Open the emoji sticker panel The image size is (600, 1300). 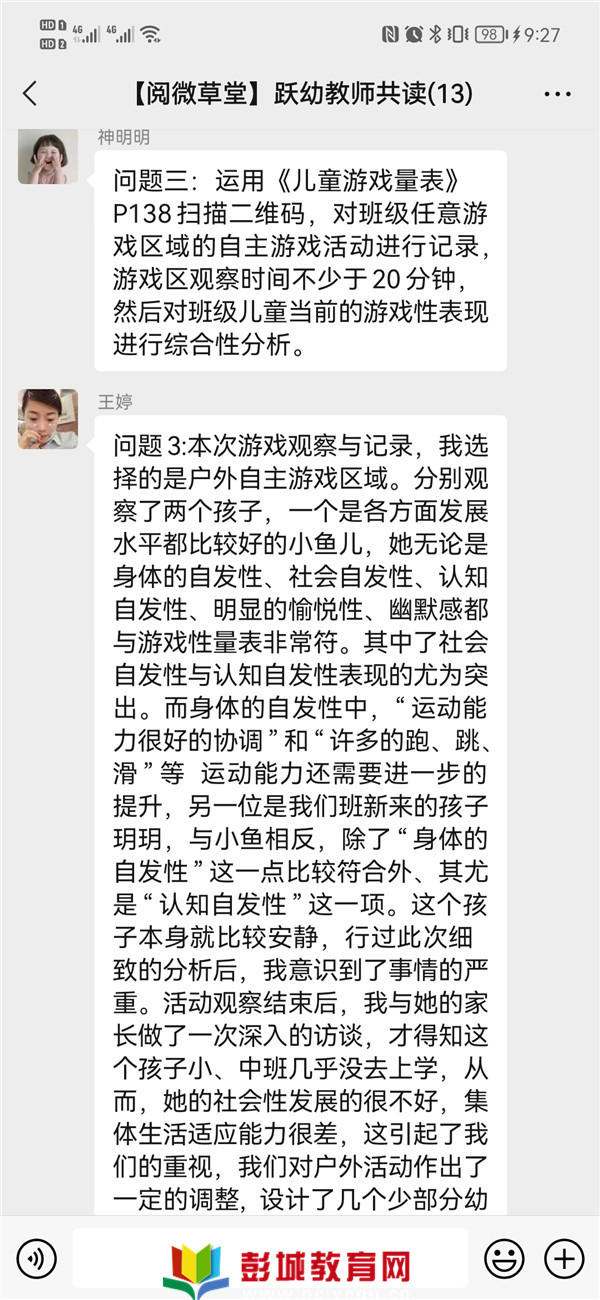pos(504,1257)
